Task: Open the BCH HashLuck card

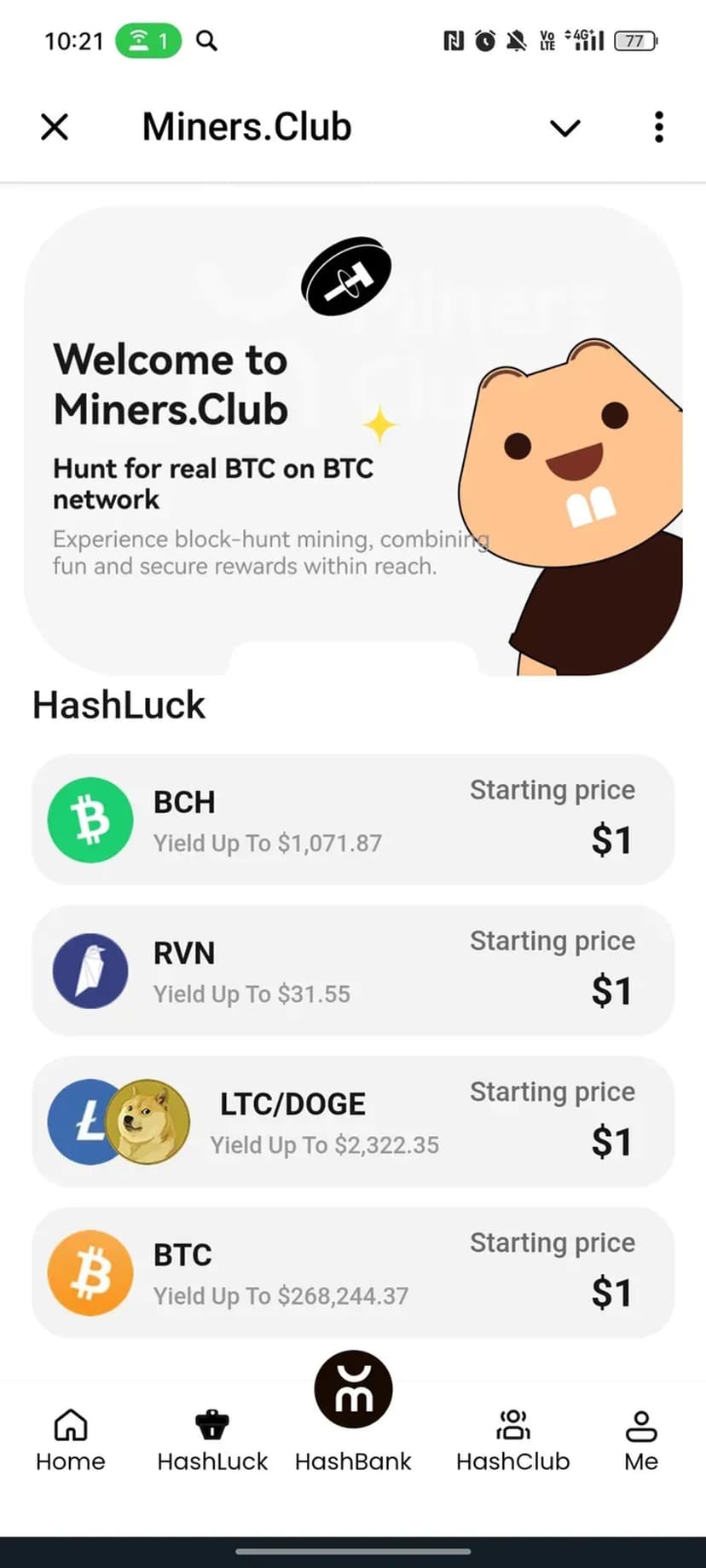Action: pyautogui.click(x=353, y=820)
